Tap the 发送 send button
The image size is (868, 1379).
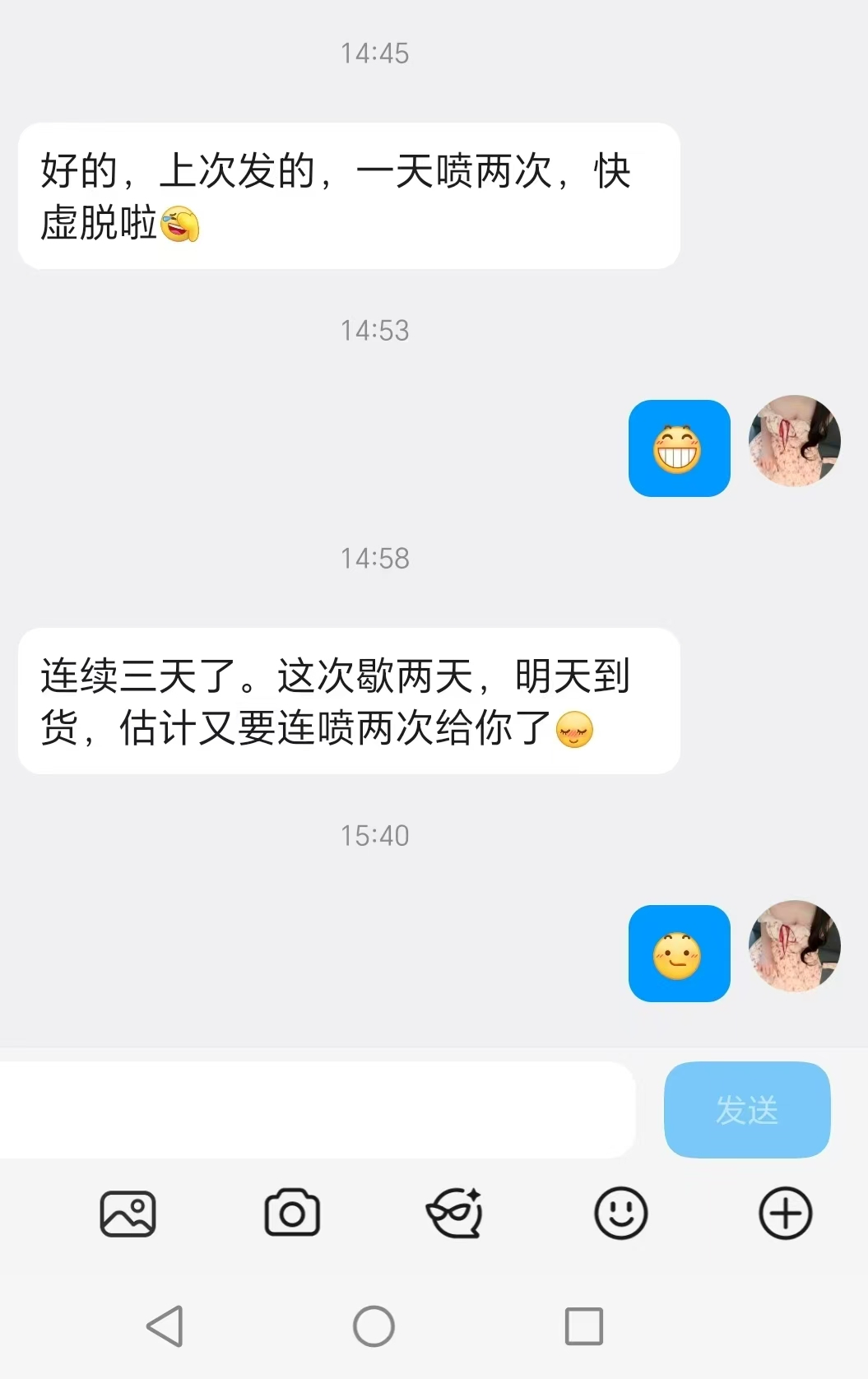point(747,1110)
